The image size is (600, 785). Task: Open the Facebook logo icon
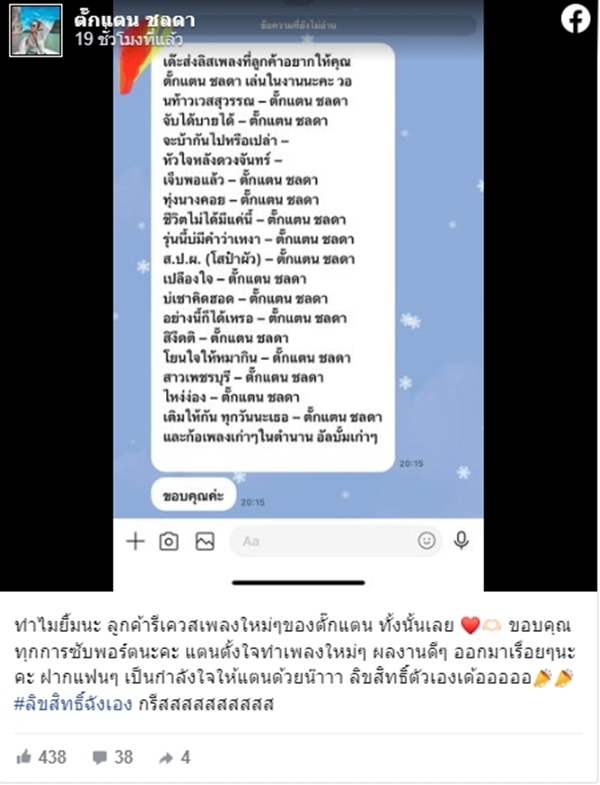[575, 19]
